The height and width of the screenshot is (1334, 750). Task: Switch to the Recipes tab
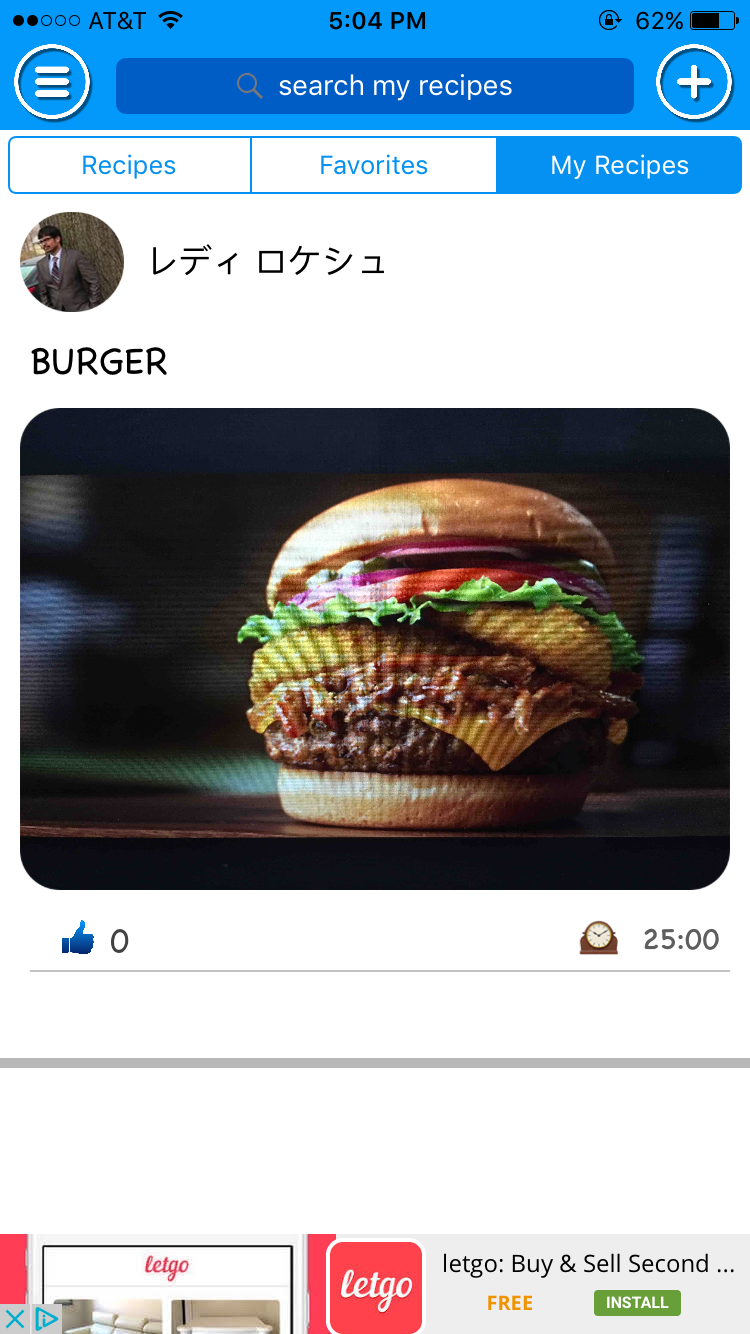[x=129, y=165]
